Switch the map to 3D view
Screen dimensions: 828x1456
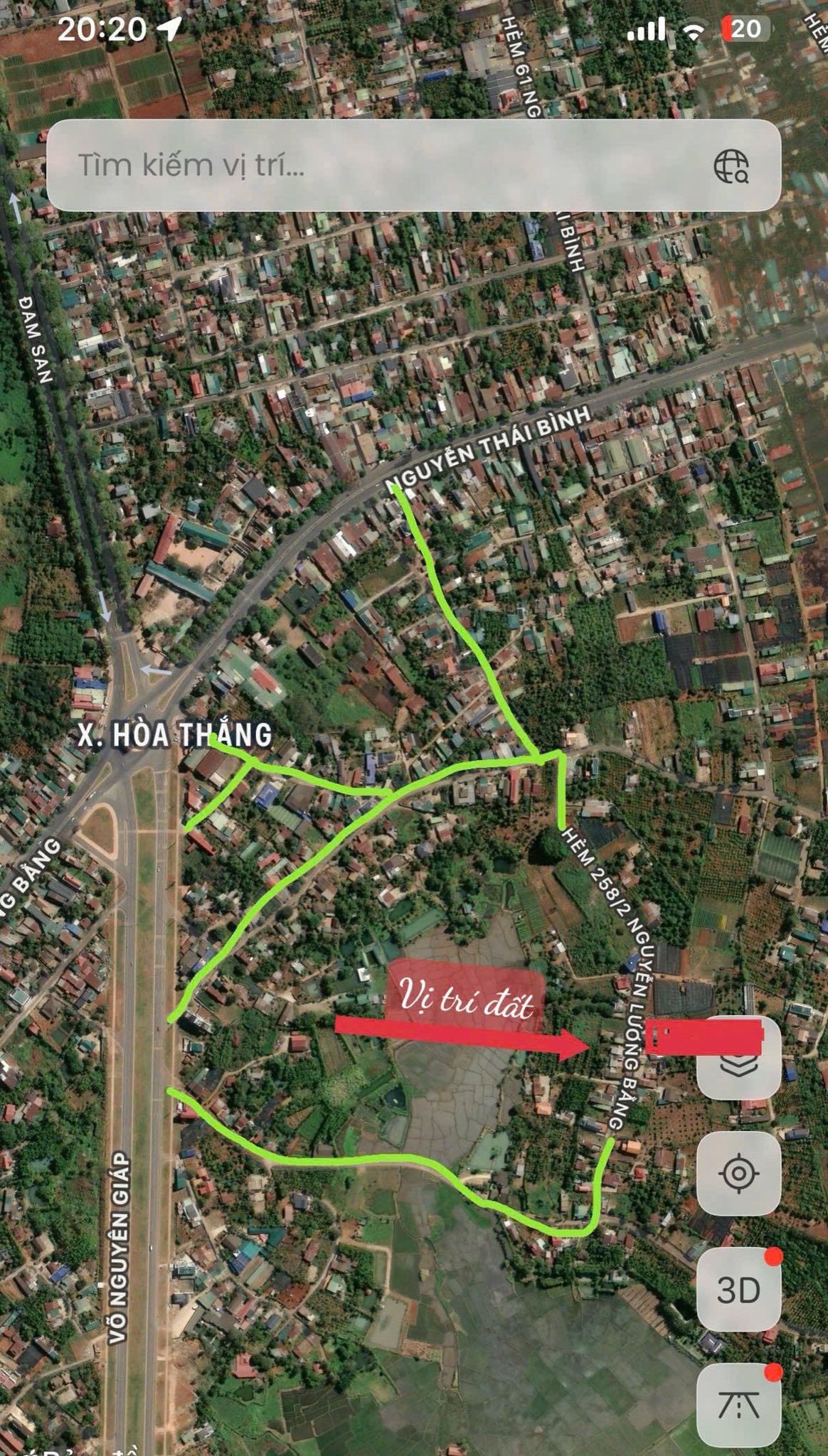738,1289
